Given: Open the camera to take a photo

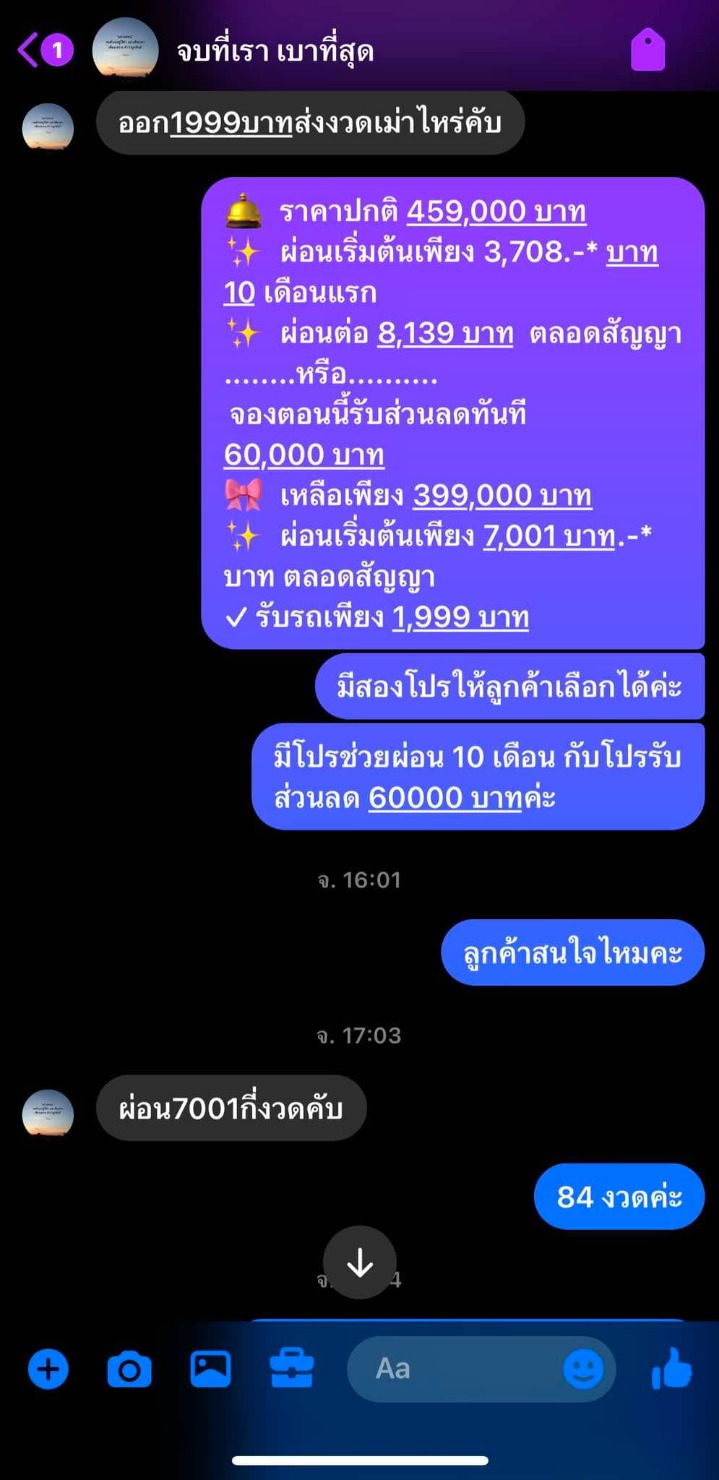Looking at the screenshot, I should click(x=129, y=1369).
